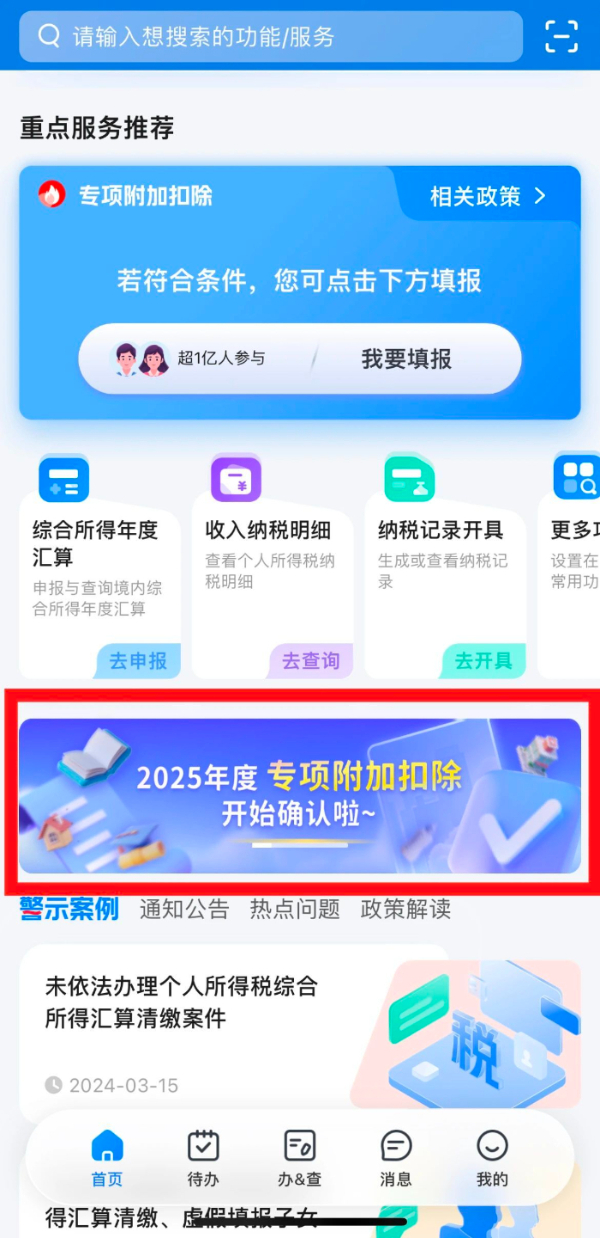
Task: Tap 去申报 on 综合所得年度汇算 card
Action: tap(138, 661)
